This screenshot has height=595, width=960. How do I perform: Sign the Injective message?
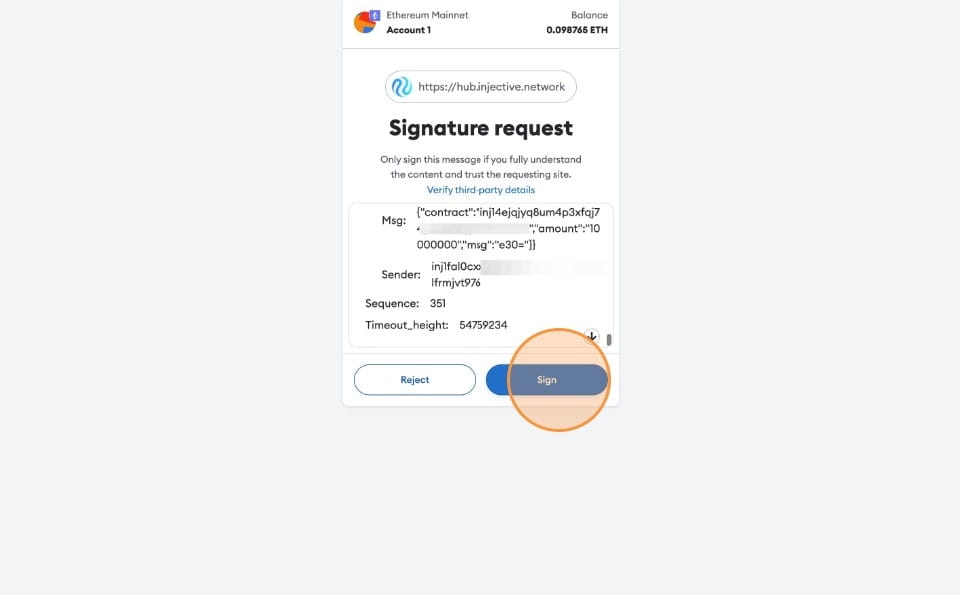547,380
